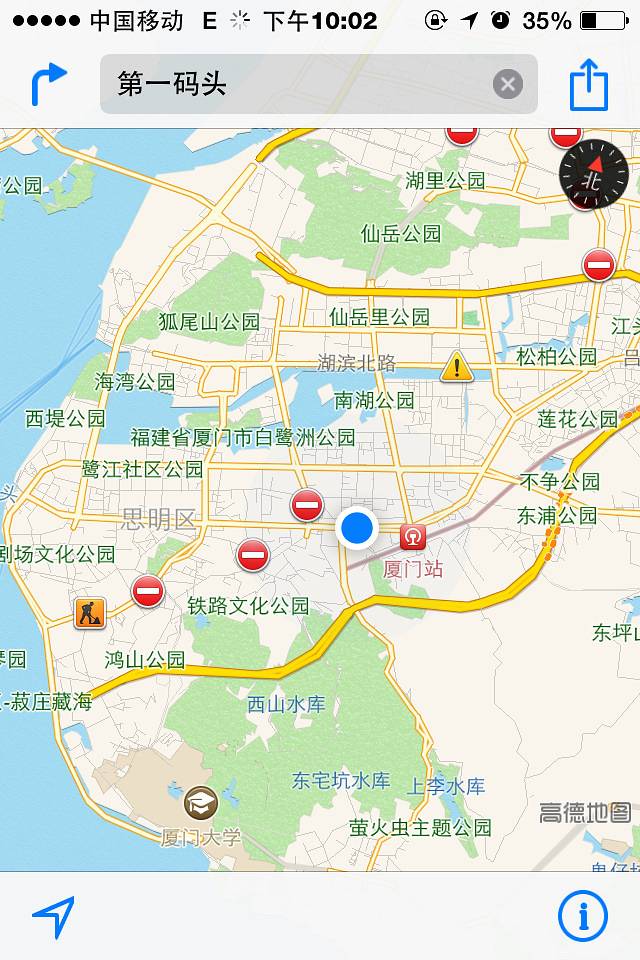The width and height of the screenshot is (640, 960).
Task: Open the map info settings
Action: tap(582, 915)
